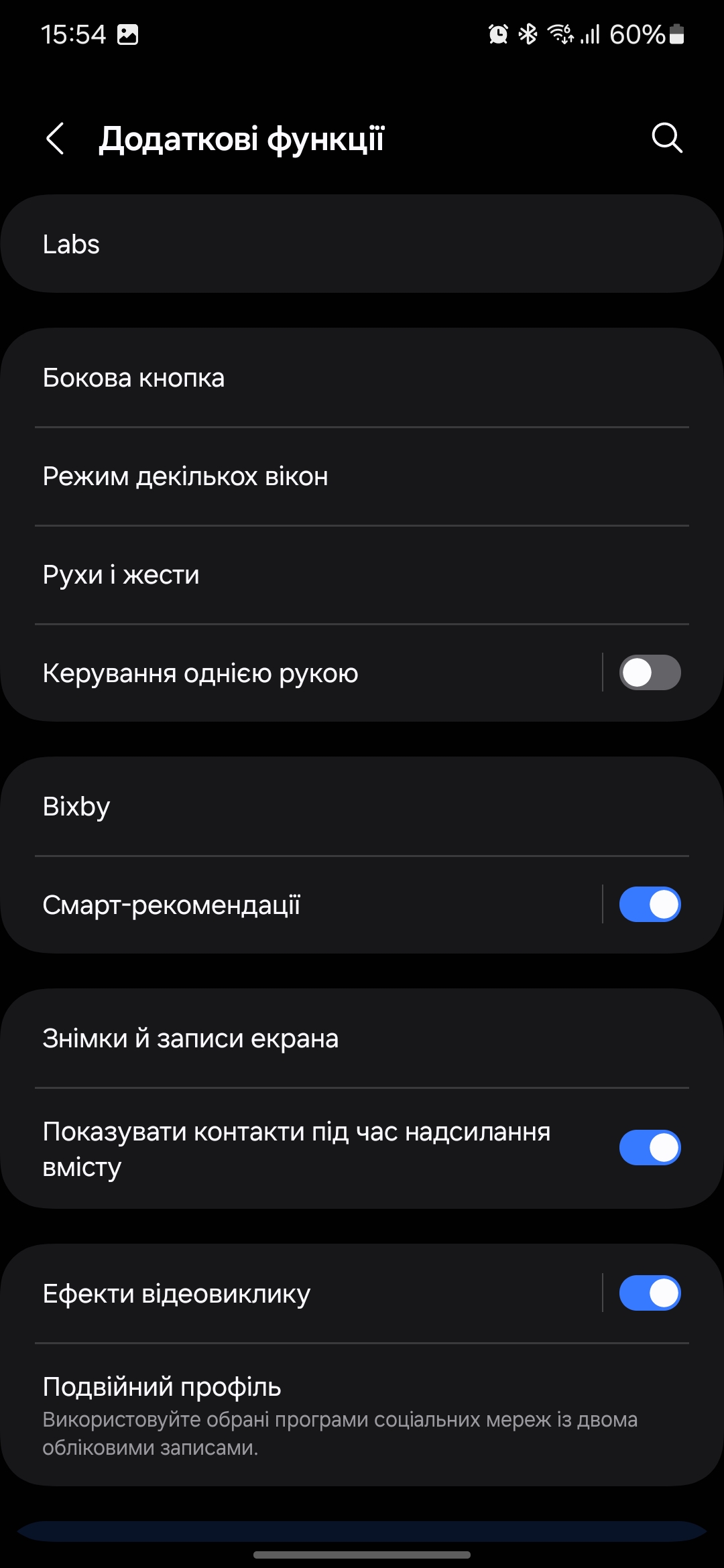Enable the Керування однією рукою switch
The height and width of the screenshot is (1568, 724).
point(649,673)
